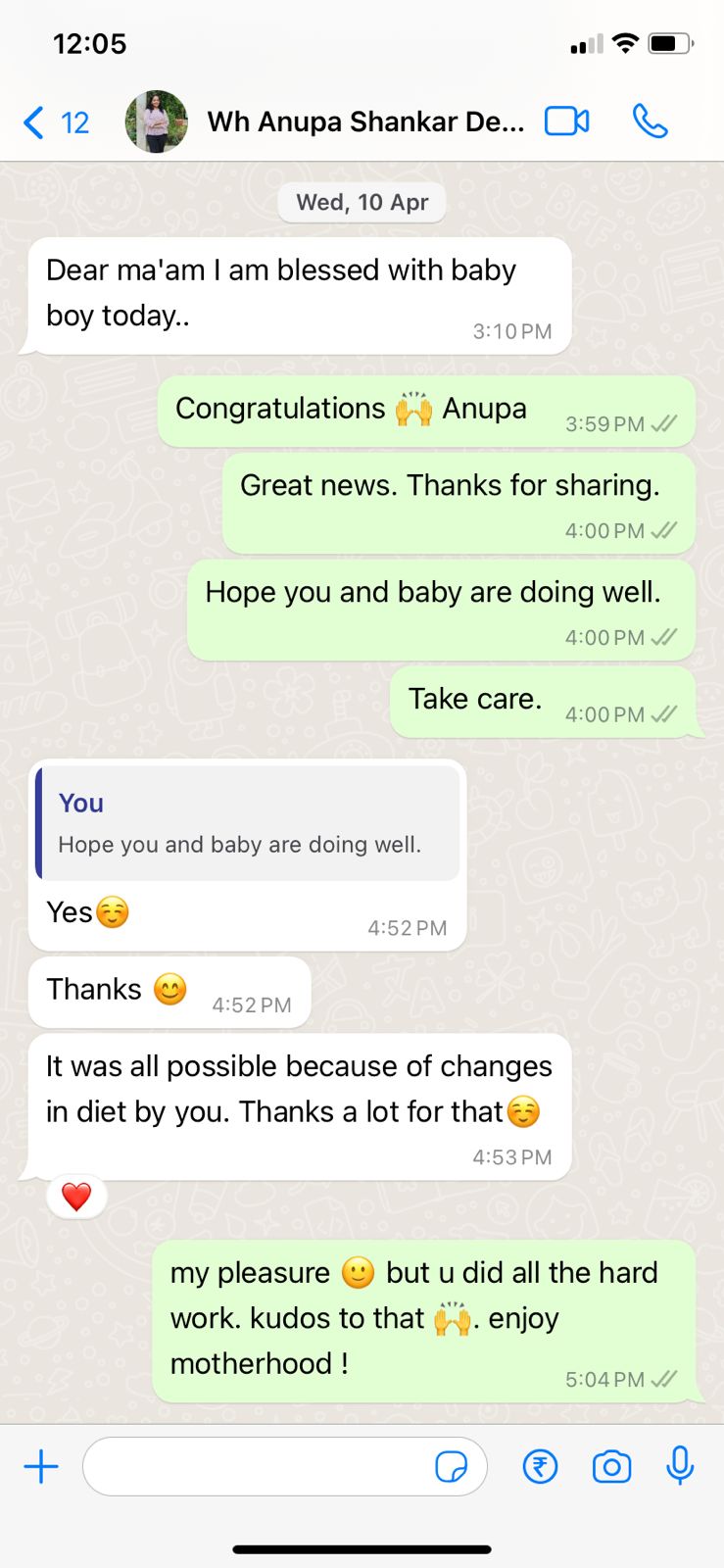
Task: View the heart reaction details
Action: click(76, 1197)
